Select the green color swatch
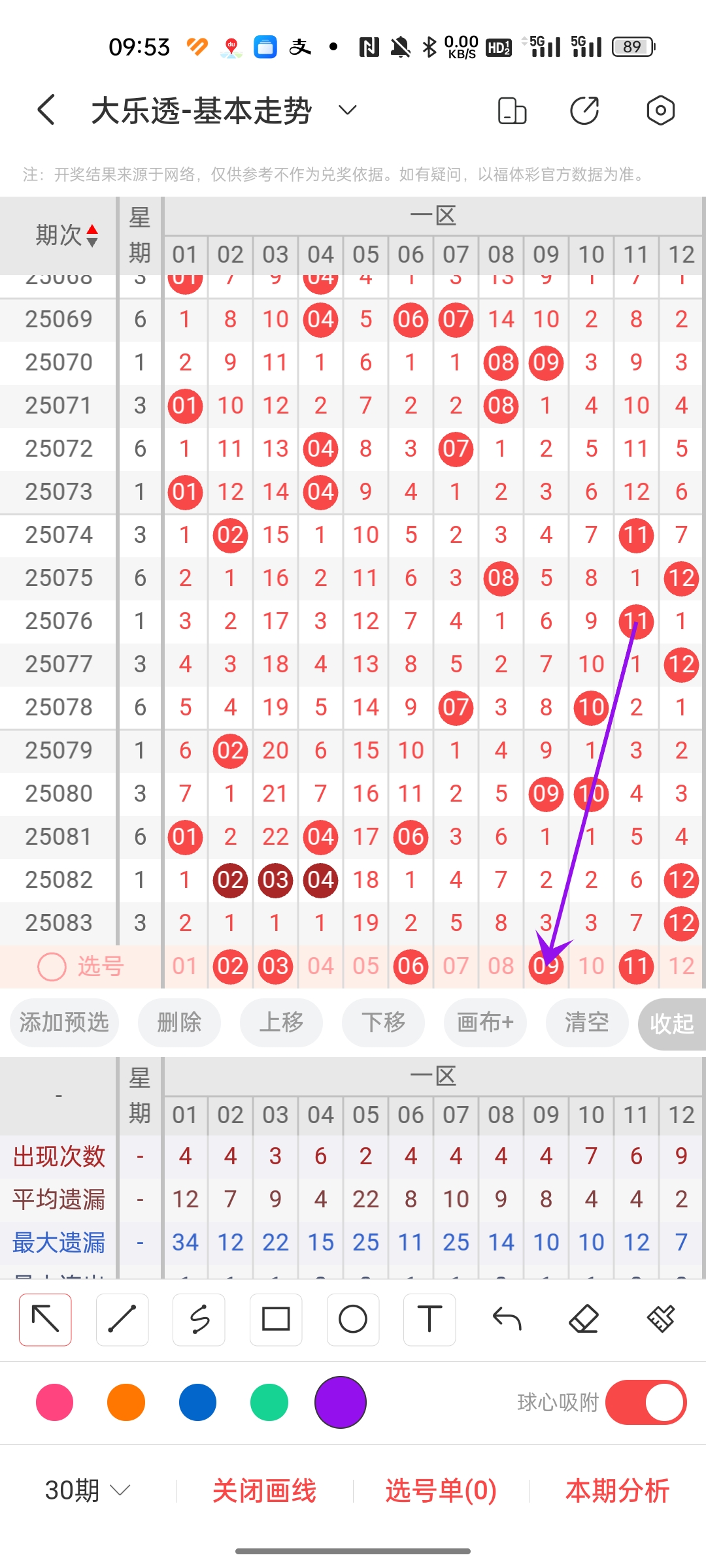 click(269, 1402)
